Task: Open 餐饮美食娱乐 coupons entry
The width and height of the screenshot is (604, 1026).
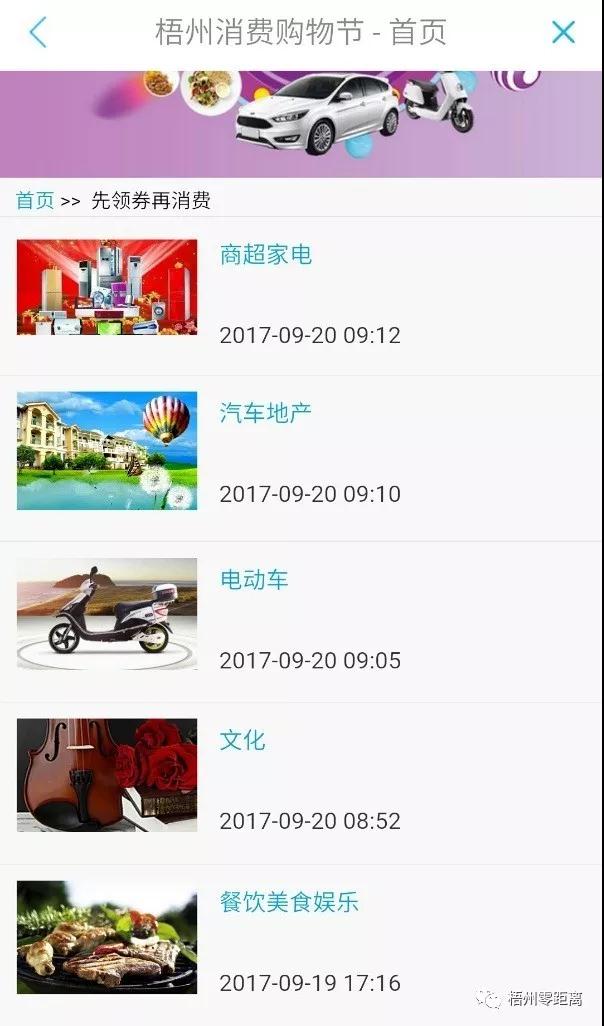Action: tap(289, 902)
